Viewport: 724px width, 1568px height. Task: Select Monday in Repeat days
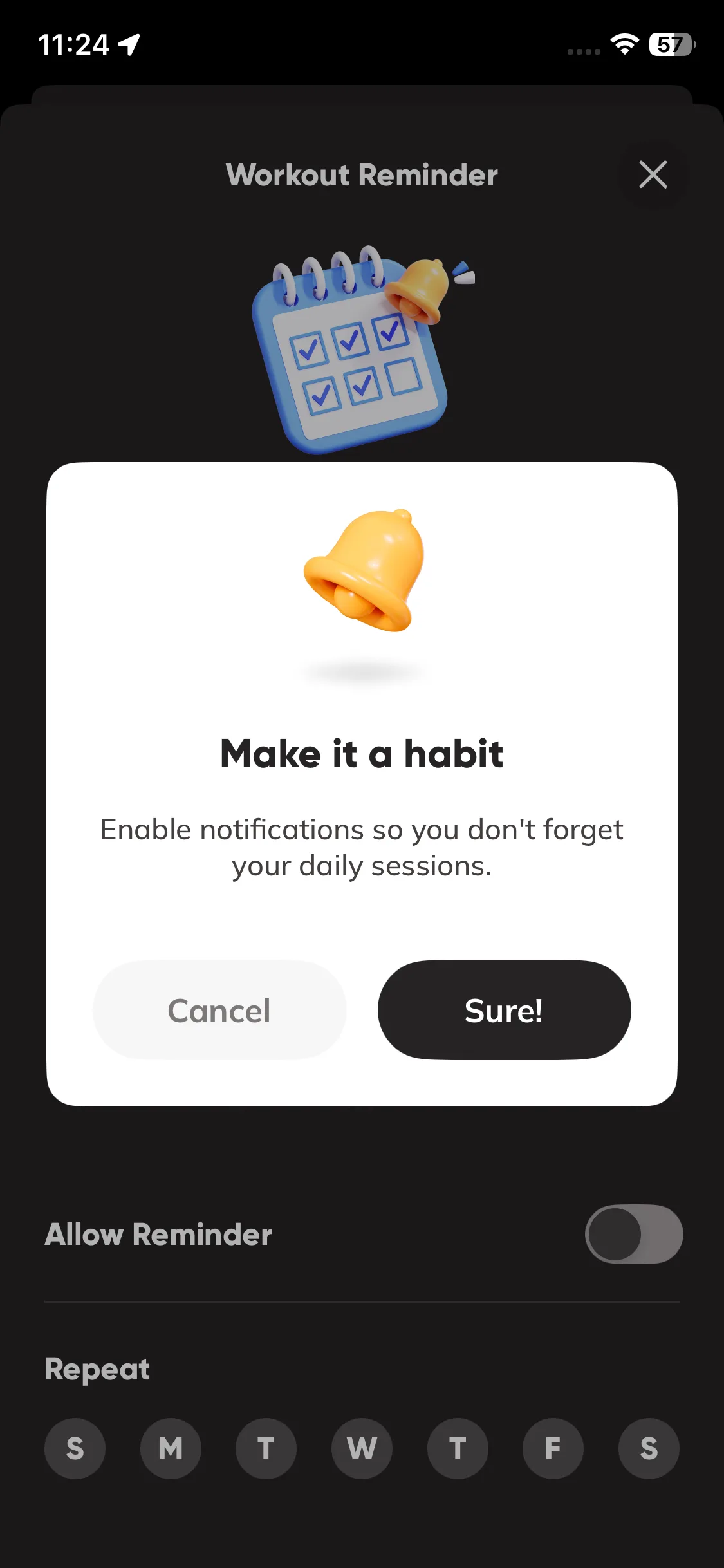[x=171, y=1448]
